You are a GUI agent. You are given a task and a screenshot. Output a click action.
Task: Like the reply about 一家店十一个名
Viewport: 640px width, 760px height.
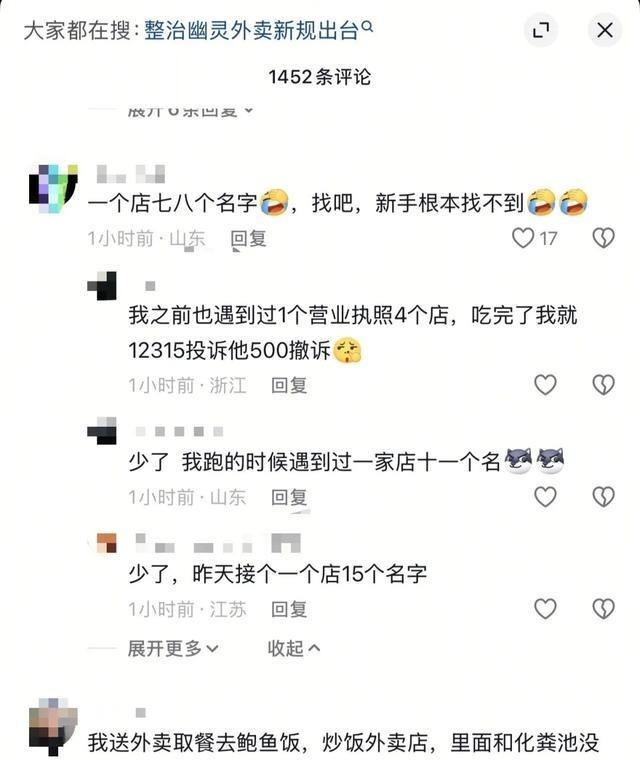(x=545, y=497)
